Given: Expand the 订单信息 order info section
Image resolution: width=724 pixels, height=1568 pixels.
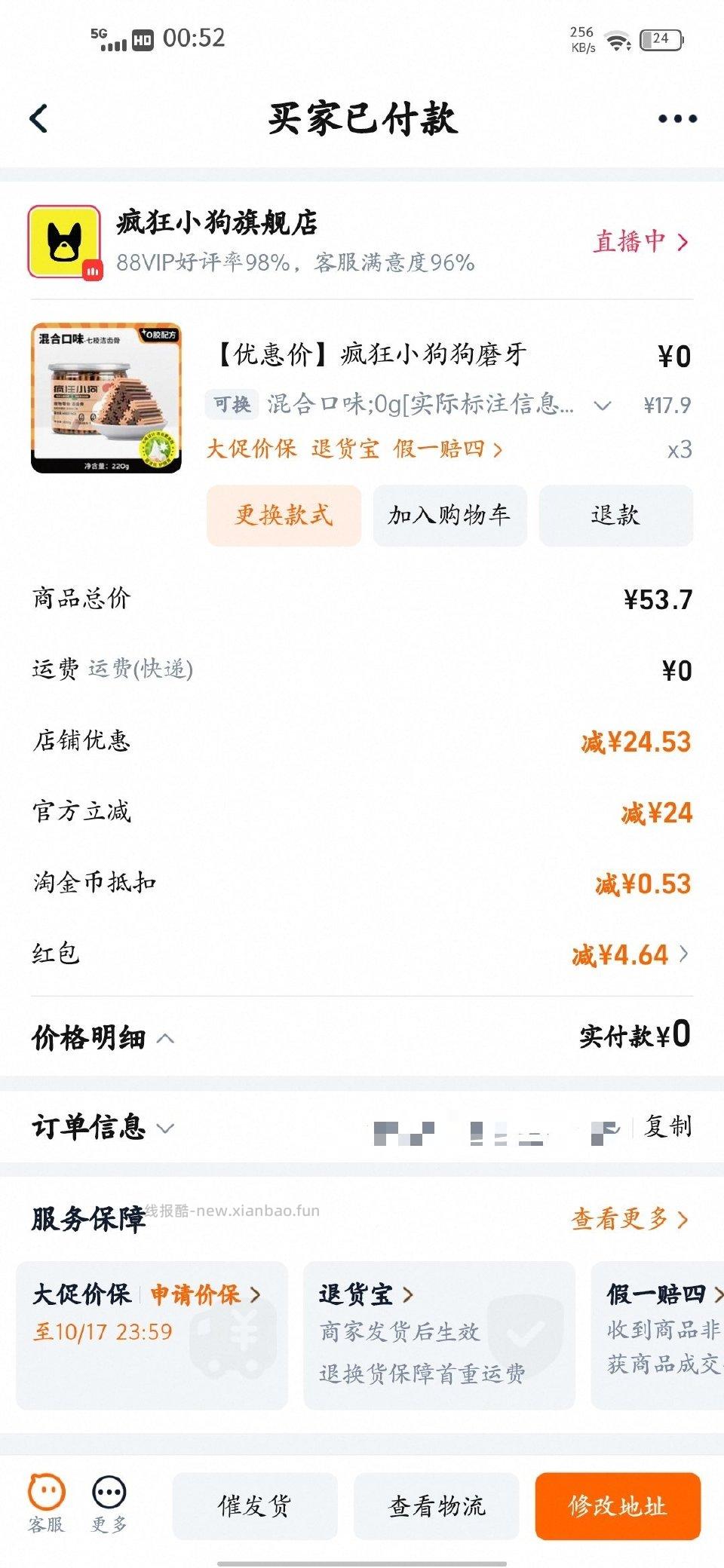Looking at the screenshot, I should pyautogui.click(x=165, y=1129).
